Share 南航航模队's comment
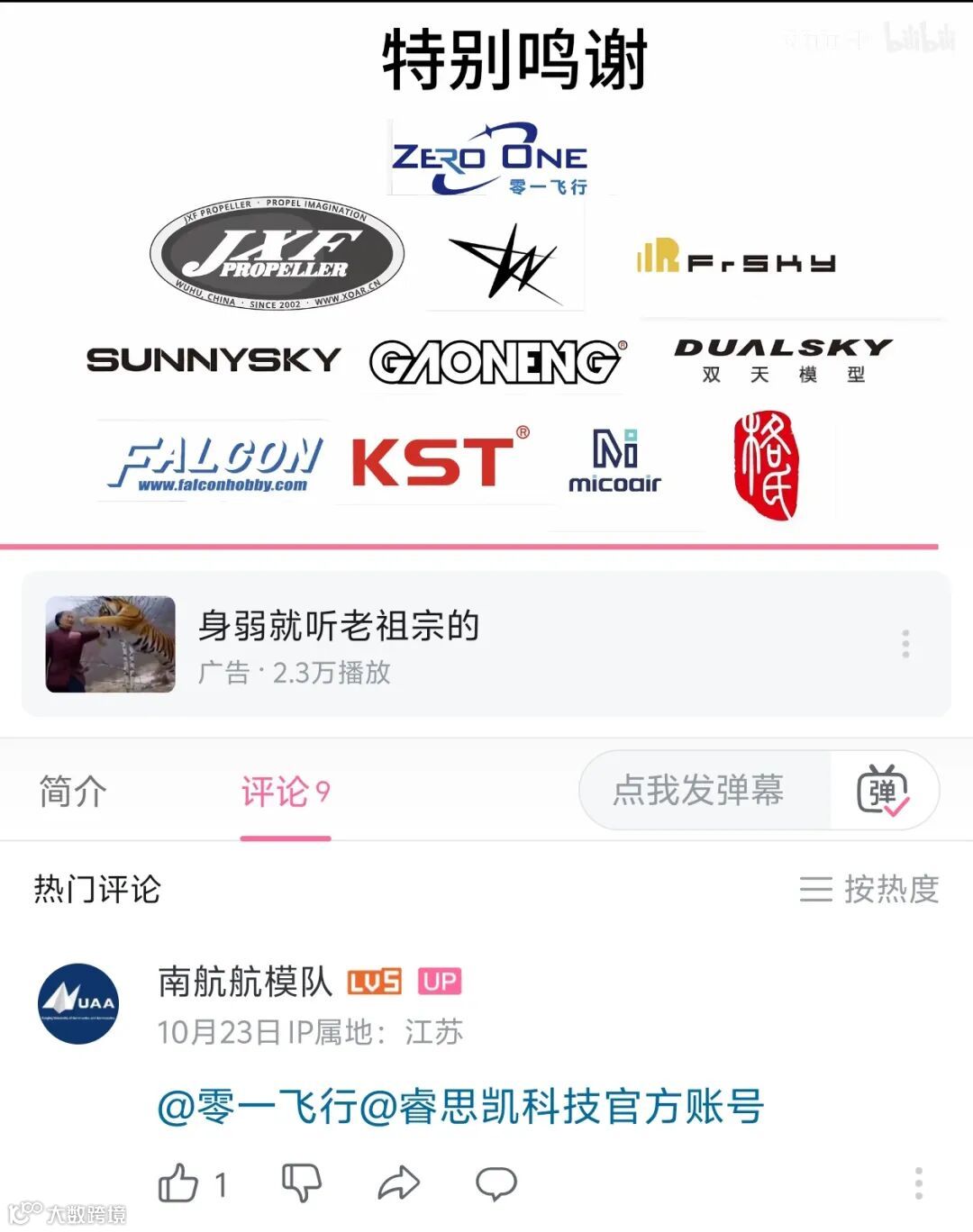 click(x=399, y=1183)
